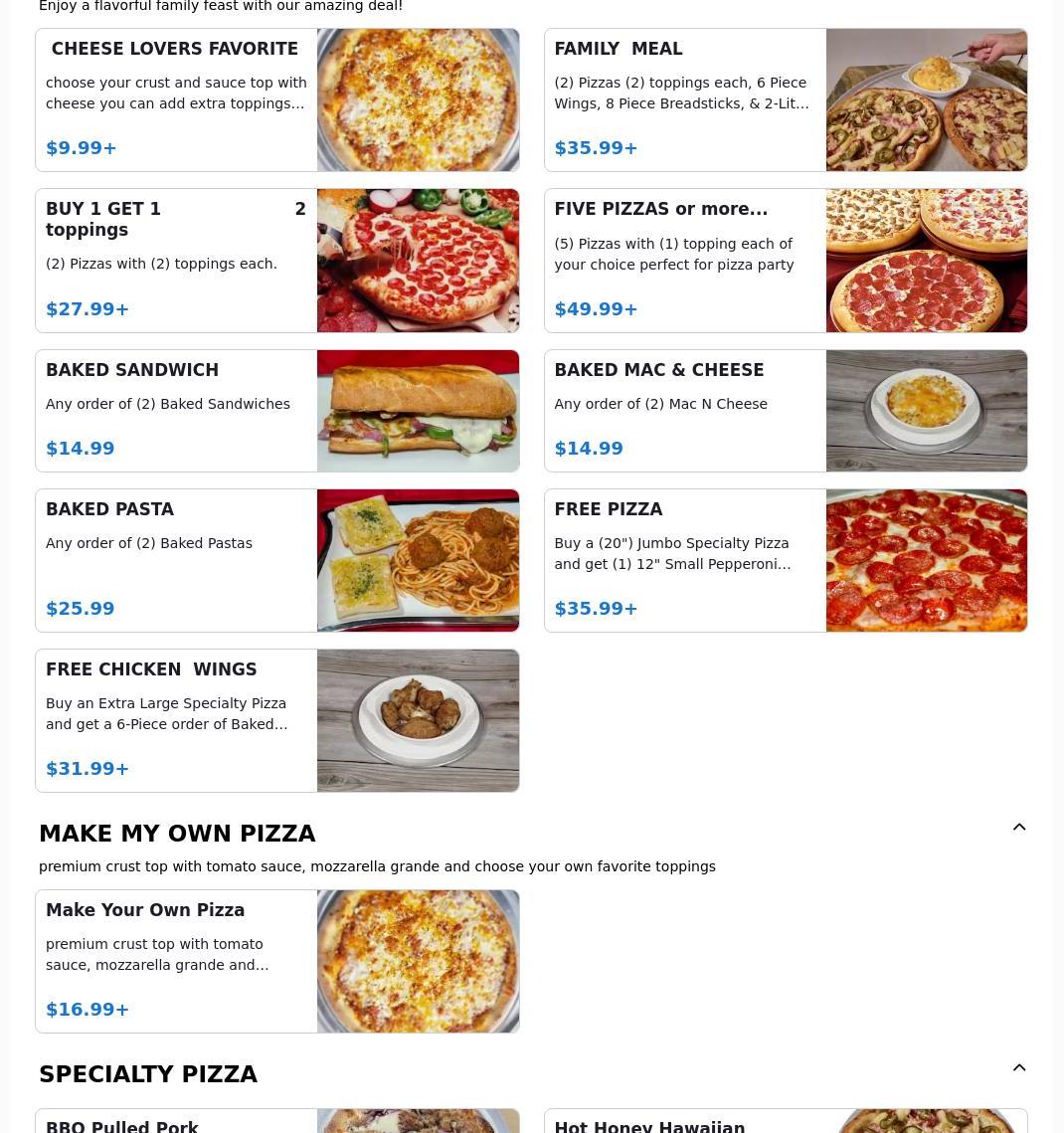Collapse the Specialty Pizza section
Image resolution: width=1064 pixels, height=1133 pixels.
[x=1019, y=1068]
